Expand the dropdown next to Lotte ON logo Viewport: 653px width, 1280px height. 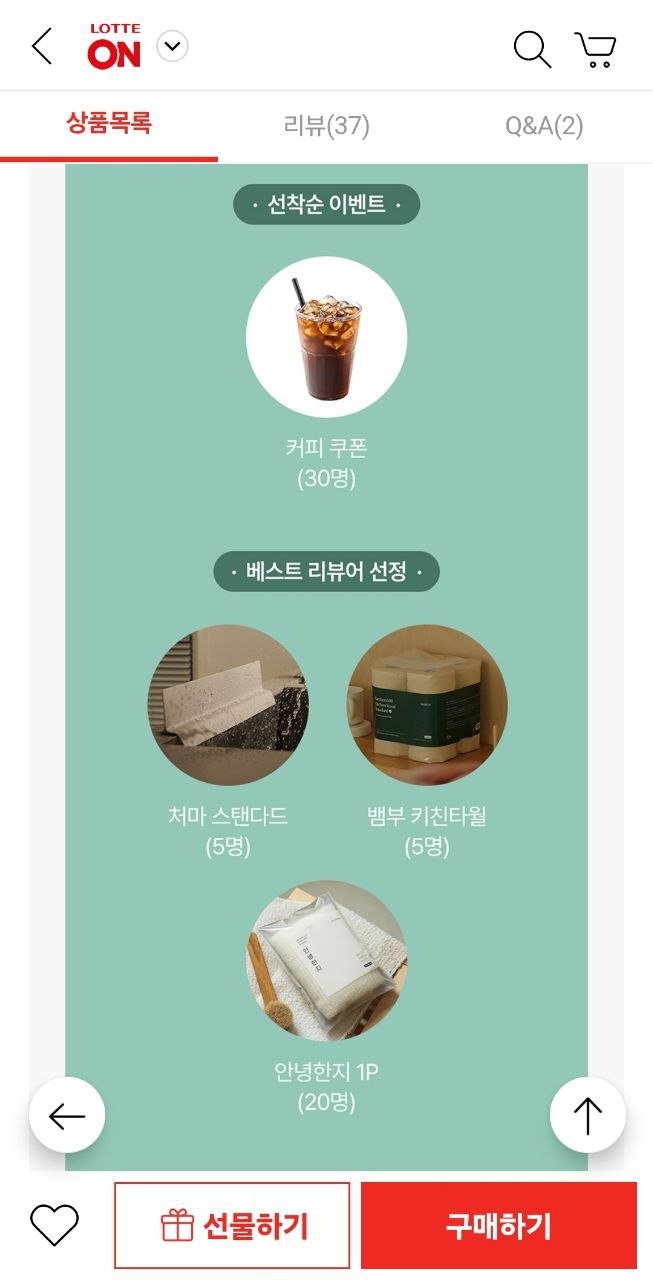pos(172,47)
